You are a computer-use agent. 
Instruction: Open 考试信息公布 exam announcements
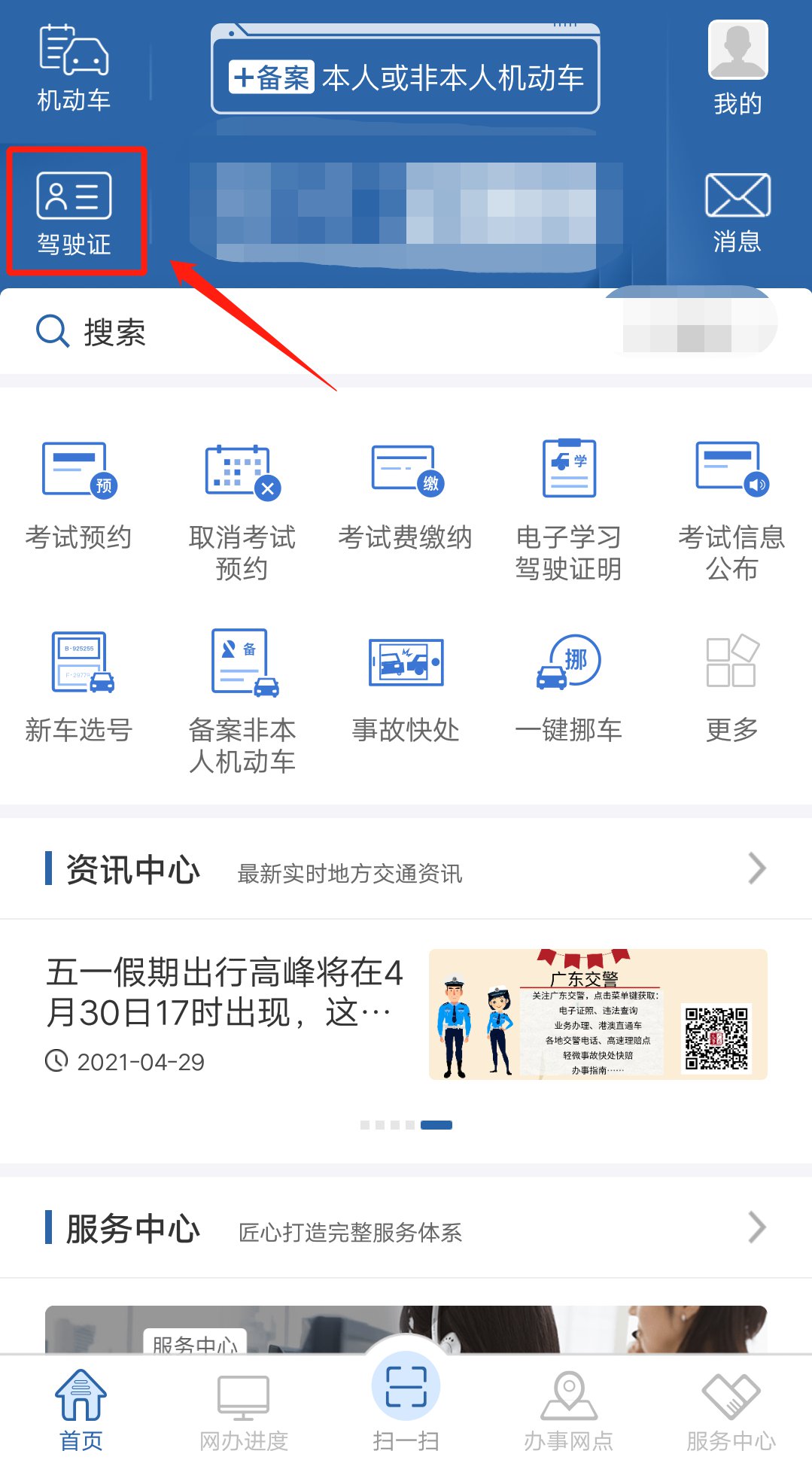(x=731, y=508)
